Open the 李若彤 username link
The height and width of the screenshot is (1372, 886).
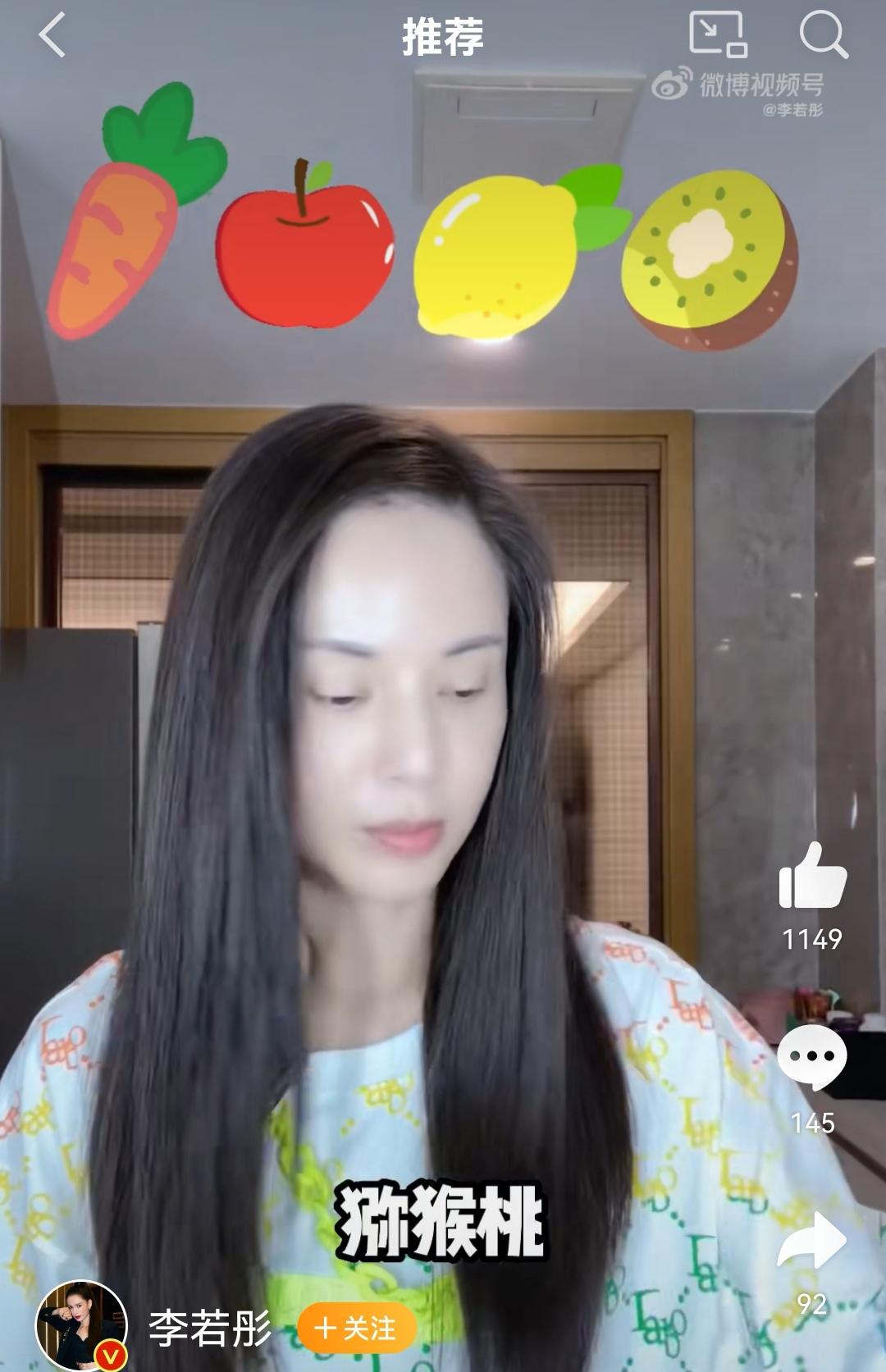(210, 1328)
